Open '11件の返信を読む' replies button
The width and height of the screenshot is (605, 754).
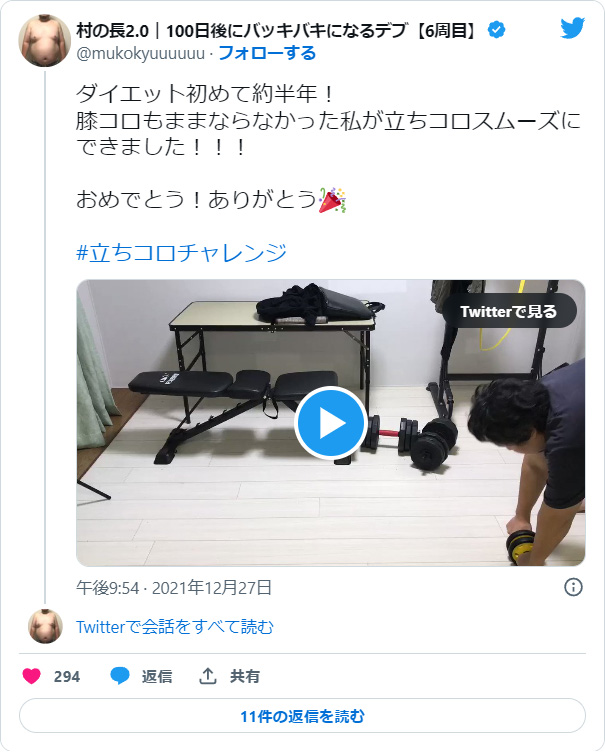(x=302, y=716)
